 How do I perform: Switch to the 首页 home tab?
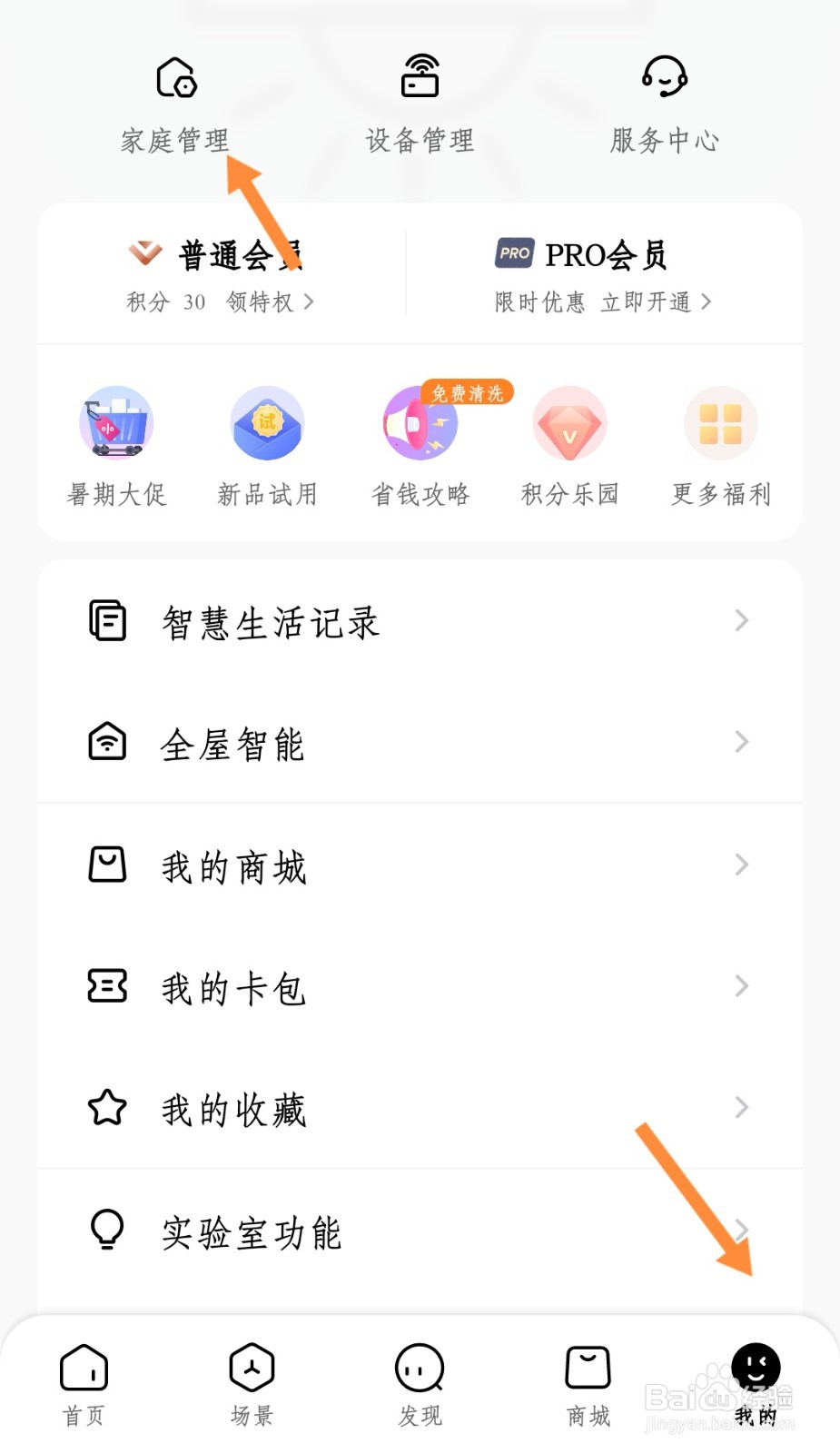coord(84,1384)
